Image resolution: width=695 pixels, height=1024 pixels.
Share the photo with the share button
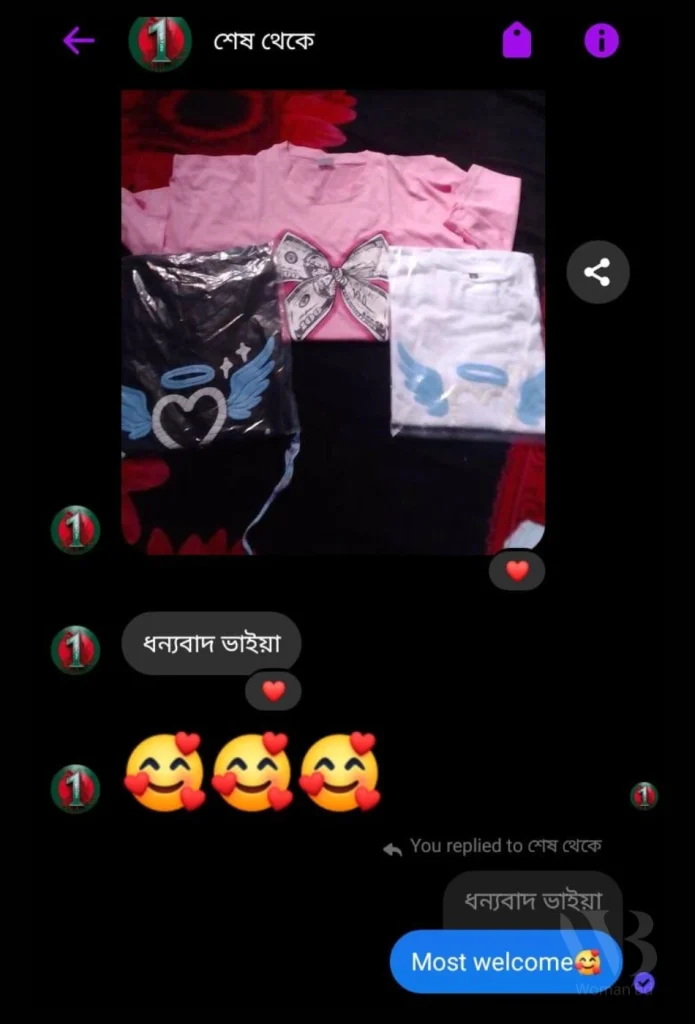[598, 272]
